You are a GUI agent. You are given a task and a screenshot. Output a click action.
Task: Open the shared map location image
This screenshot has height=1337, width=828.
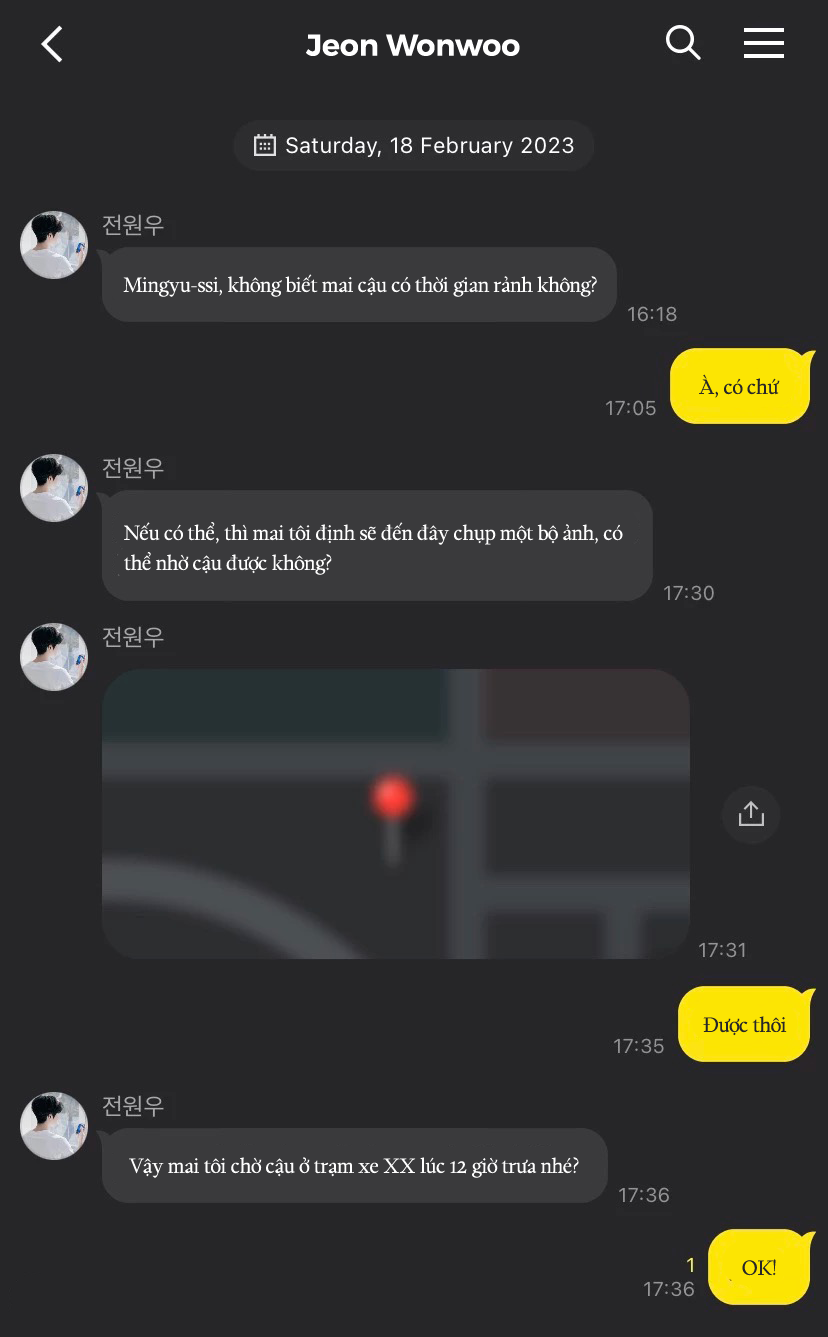pyautogui.click(x=395, y=813)
